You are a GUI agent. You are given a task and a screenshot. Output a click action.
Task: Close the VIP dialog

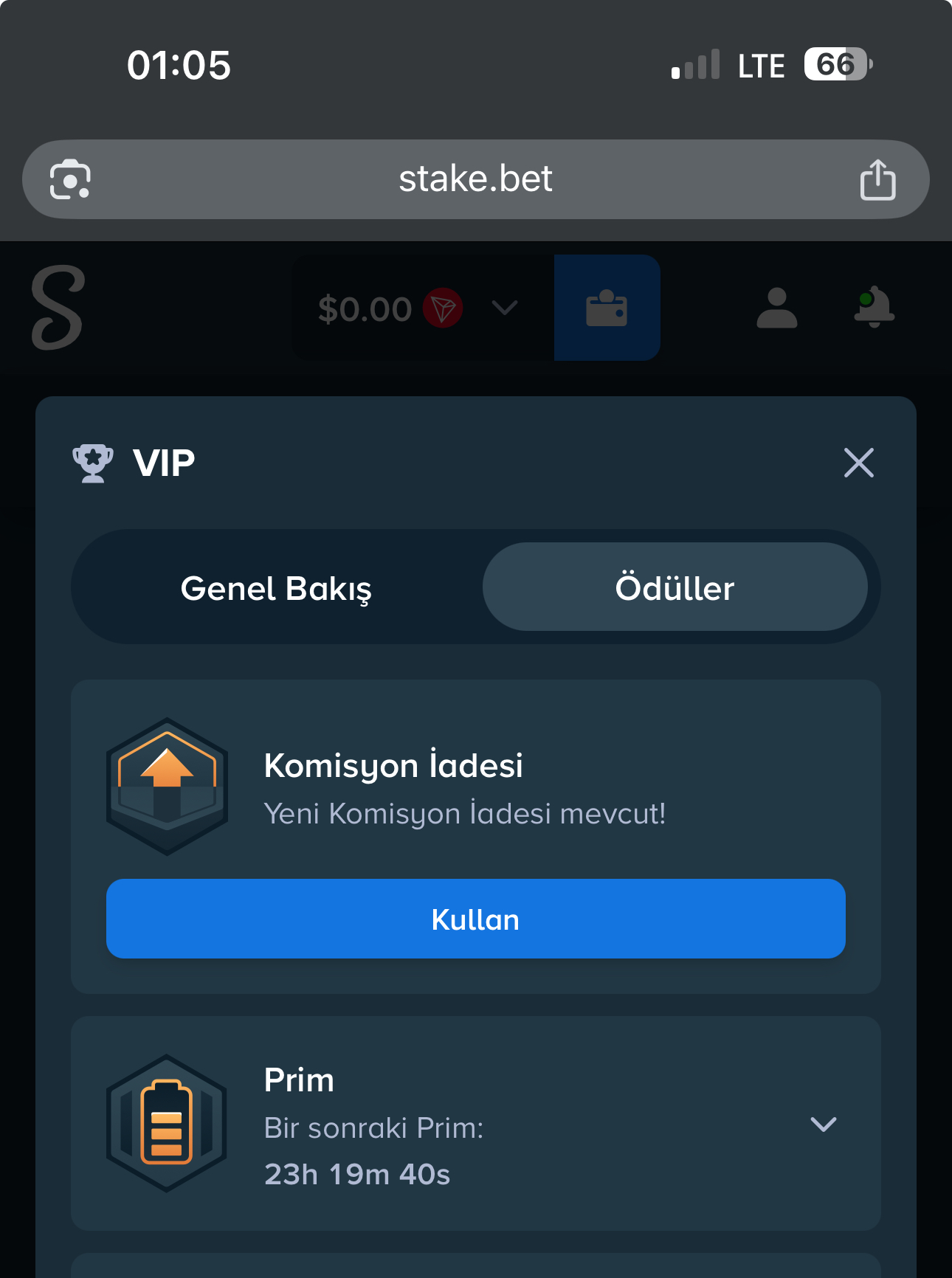coord(858,463)
